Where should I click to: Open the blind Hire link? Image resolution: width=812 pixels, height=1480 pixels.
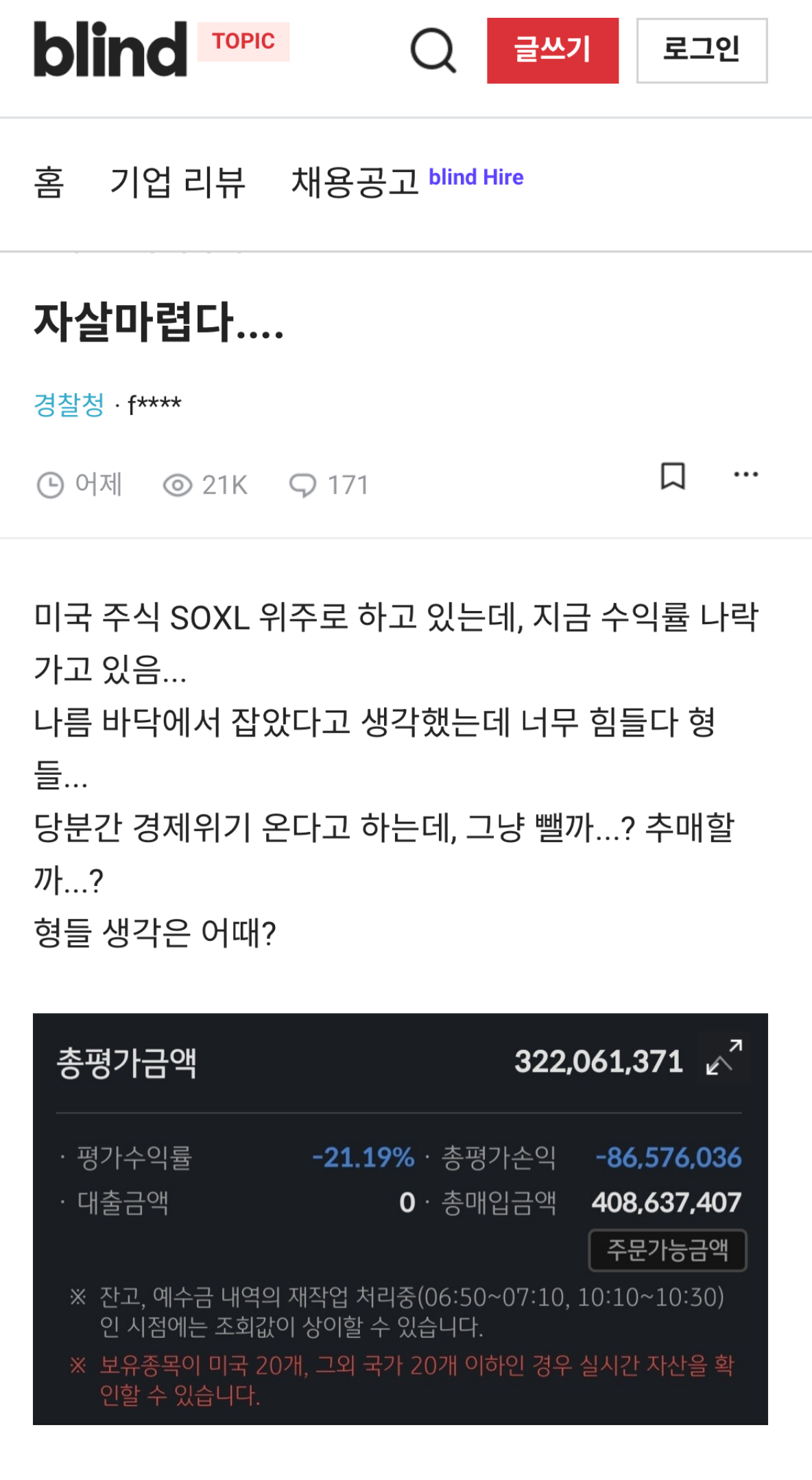(x=476, y=177)
